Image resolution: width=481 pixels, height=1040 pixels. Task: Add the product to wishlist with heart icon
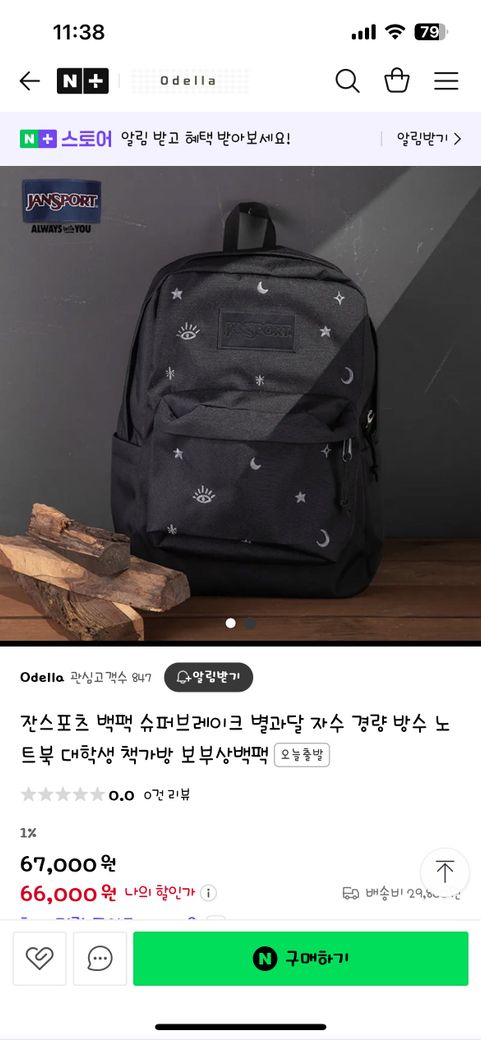coord(39,958)
